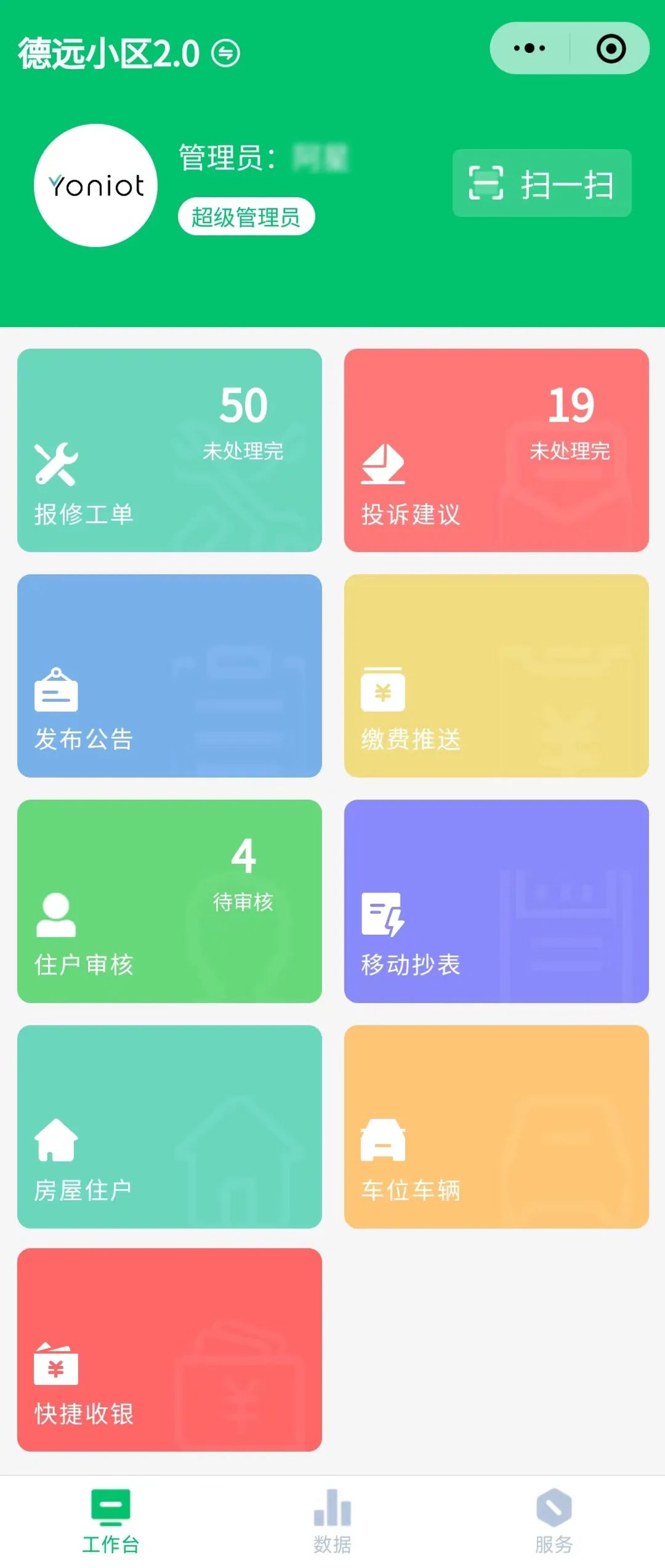Open the 报修工单 card
This screenshot has height=1568, width=665.
tap(169, 450)
